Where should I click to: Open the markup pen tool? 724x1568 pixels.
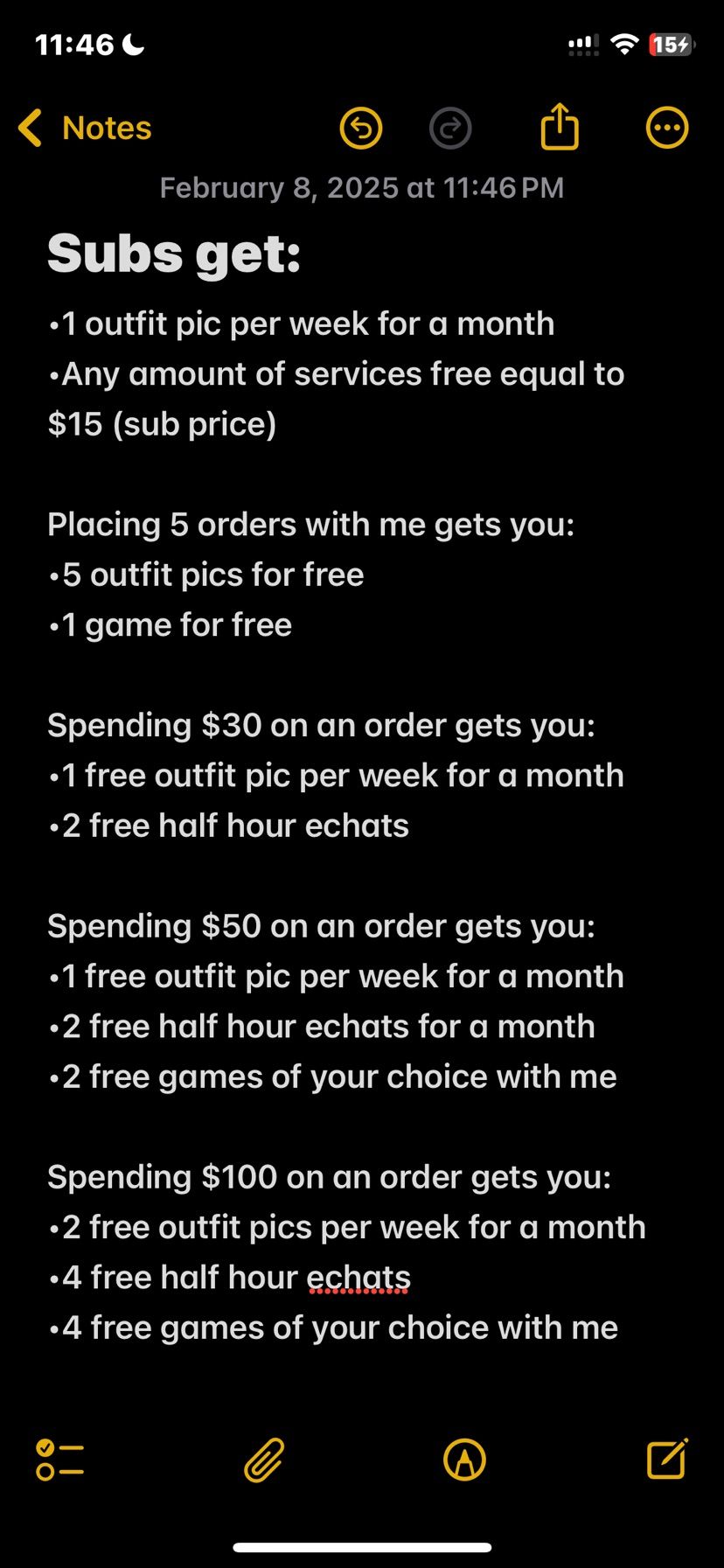[464, 1460]
